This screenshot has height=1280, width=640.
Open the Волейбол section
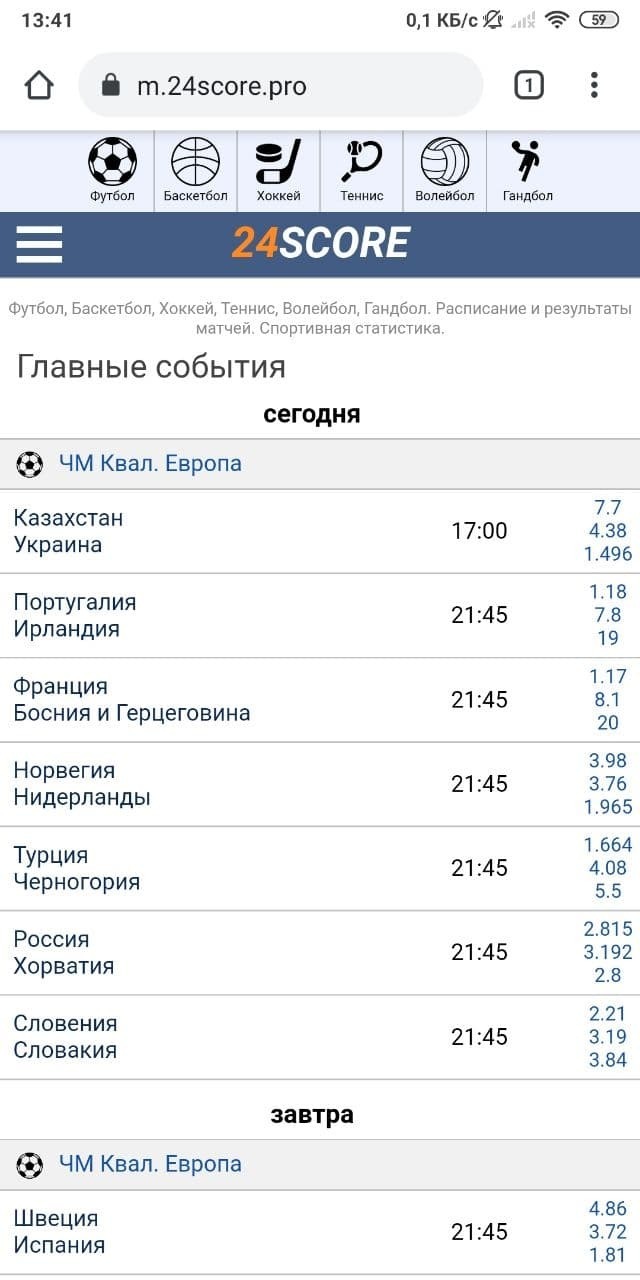click(x=444, y=170)
